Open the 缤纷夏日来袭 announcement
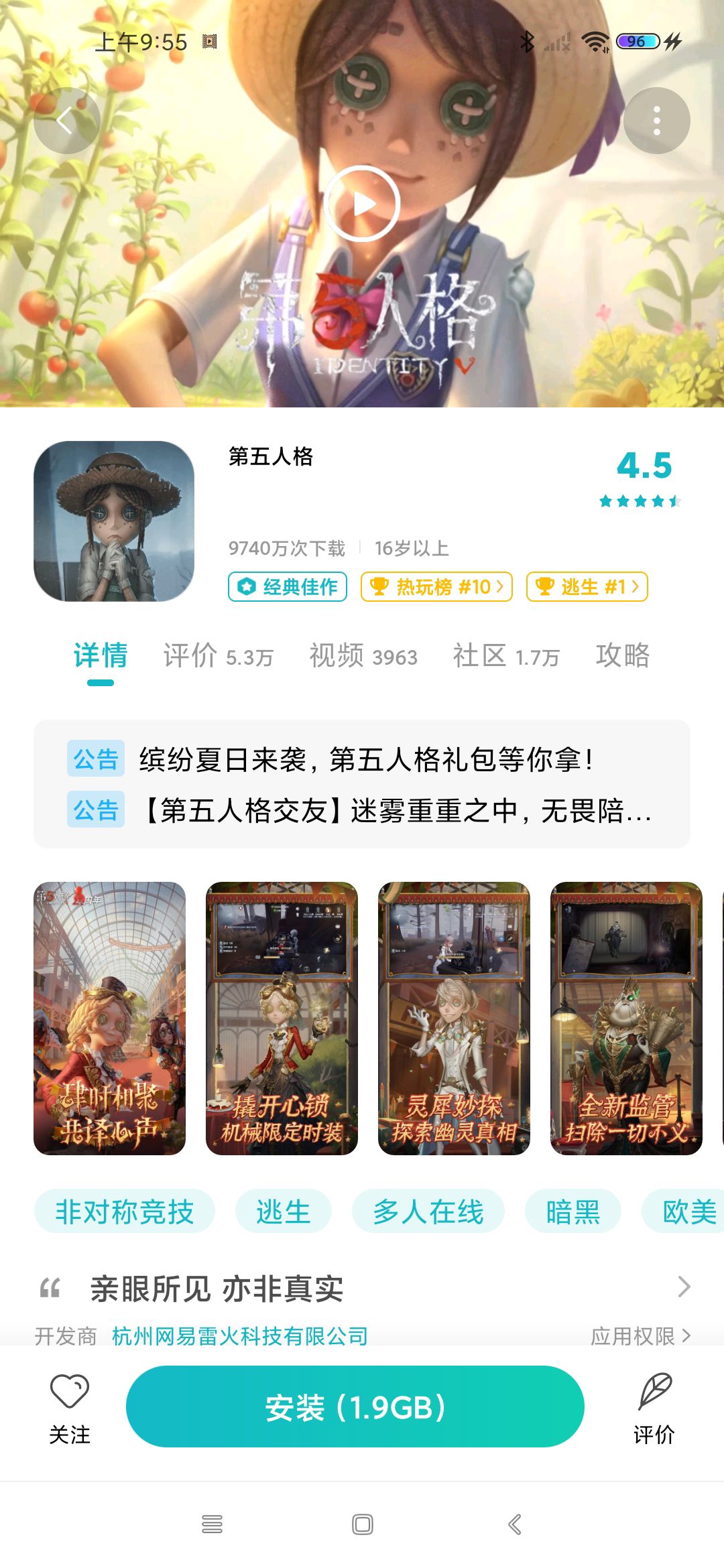This screenshot has width=724, height=1568. [362, 759]
